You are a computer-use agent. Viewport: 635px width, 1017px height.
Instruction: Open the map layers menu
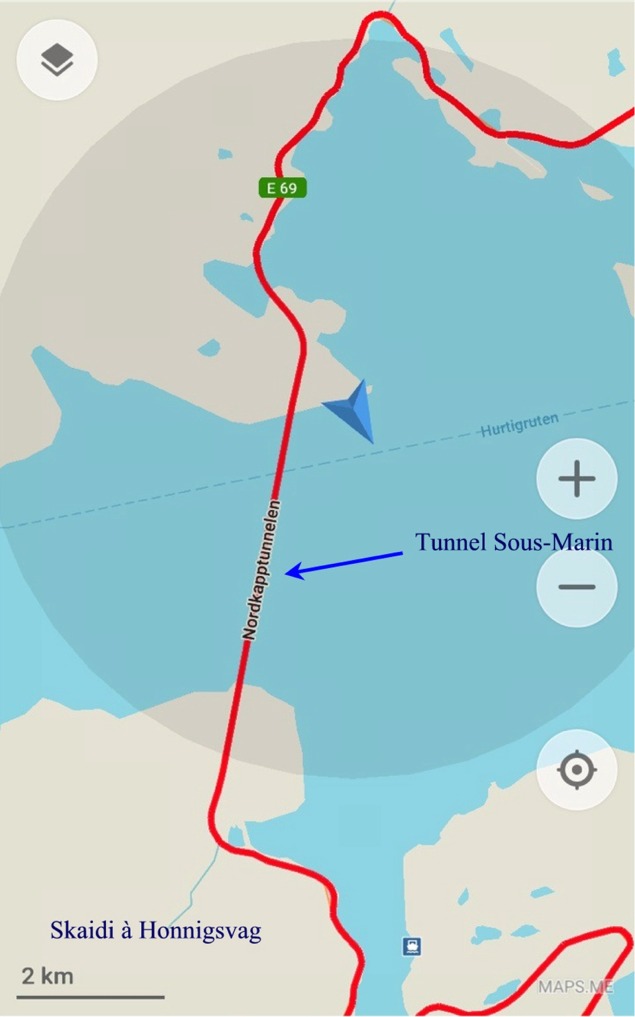click(57, 60)
